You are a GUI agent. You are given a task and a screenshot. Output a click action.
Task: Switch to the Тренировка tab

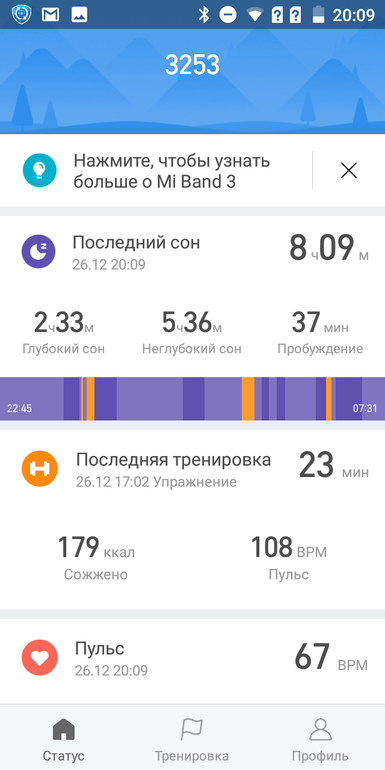tap(192, 739)
